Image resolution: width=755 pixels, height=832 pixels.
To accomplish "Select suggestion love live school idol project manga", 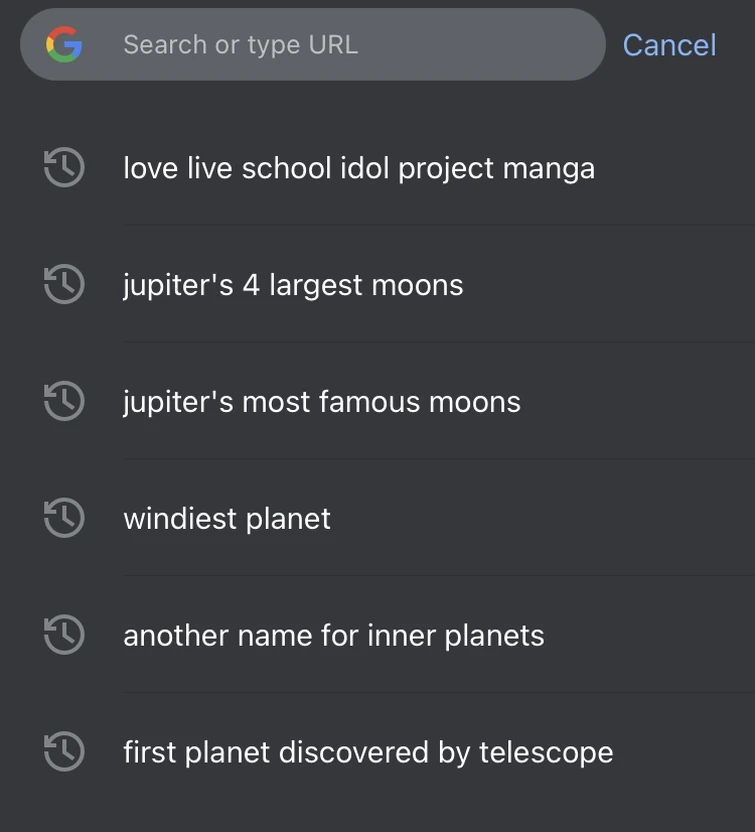I will [x=358, y=168].
